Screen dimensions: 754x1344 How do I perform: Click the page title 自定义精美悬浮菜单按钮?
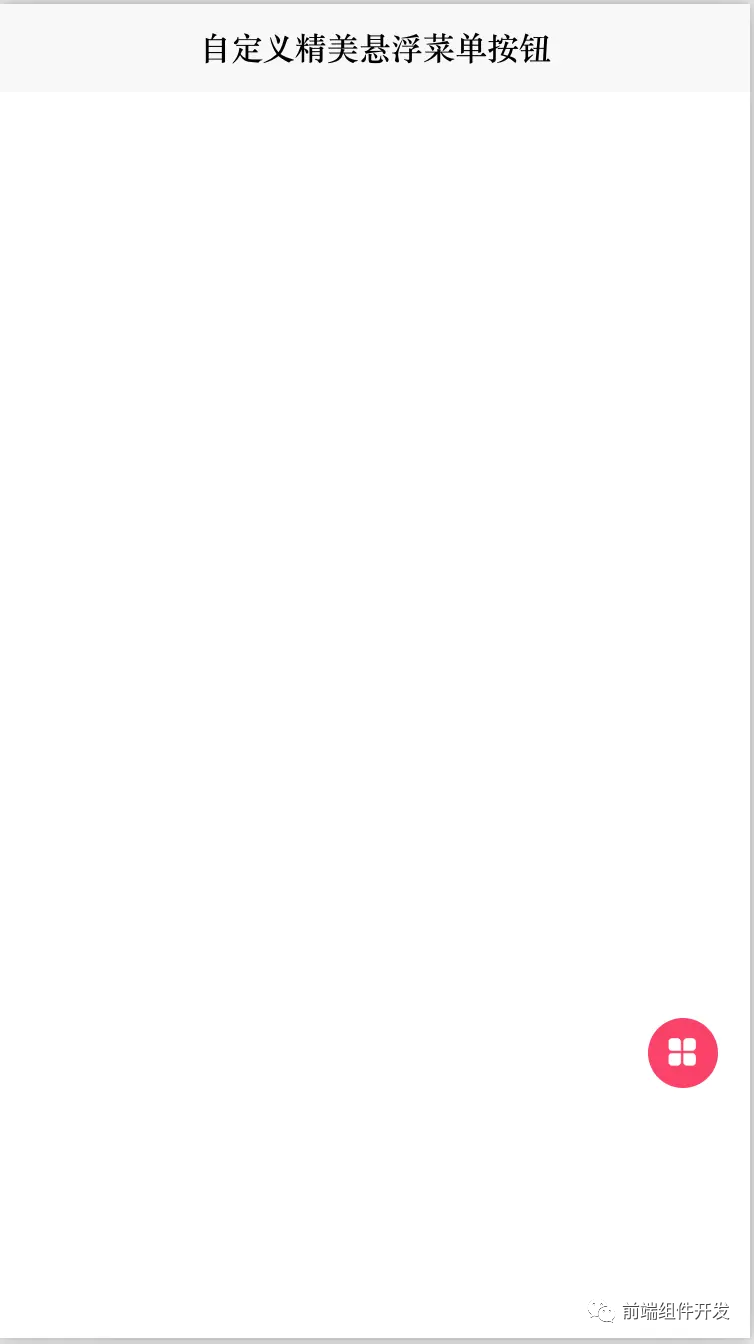[x=376, y=47]
